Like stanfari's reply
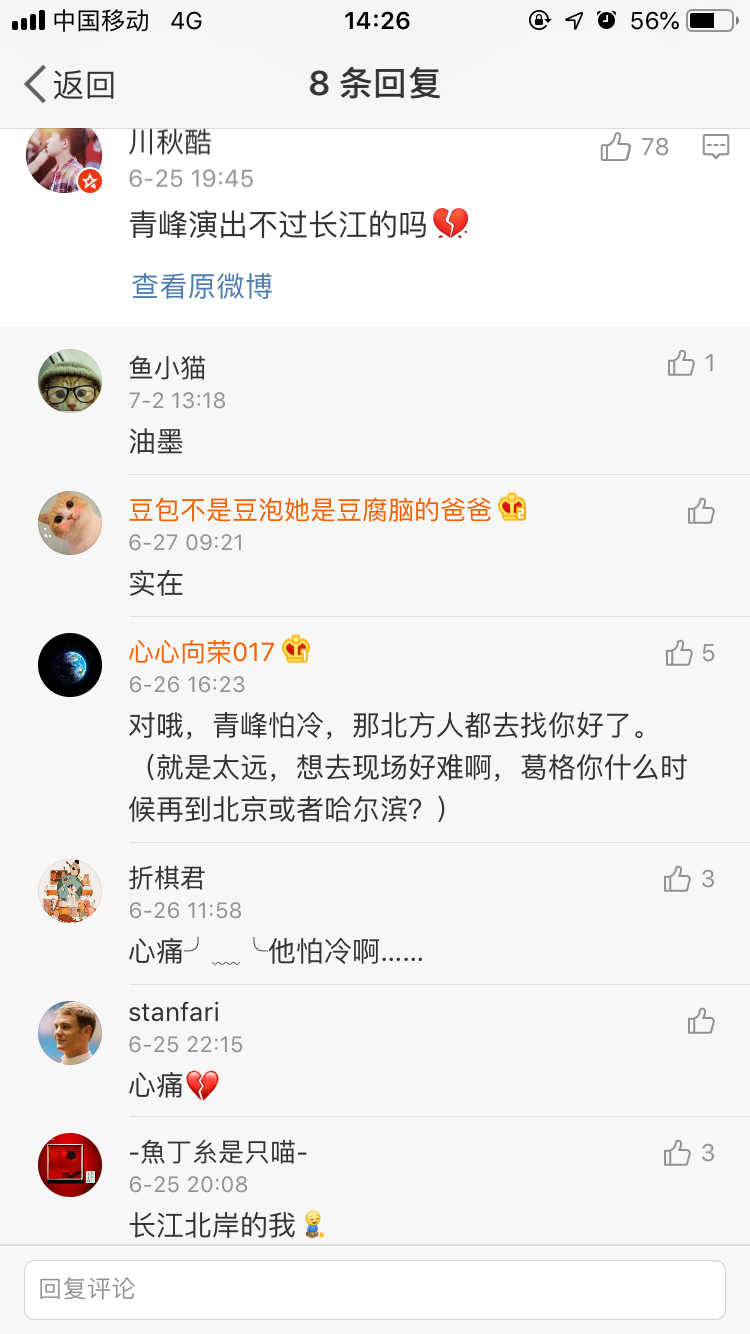 tap(701, 1021)
